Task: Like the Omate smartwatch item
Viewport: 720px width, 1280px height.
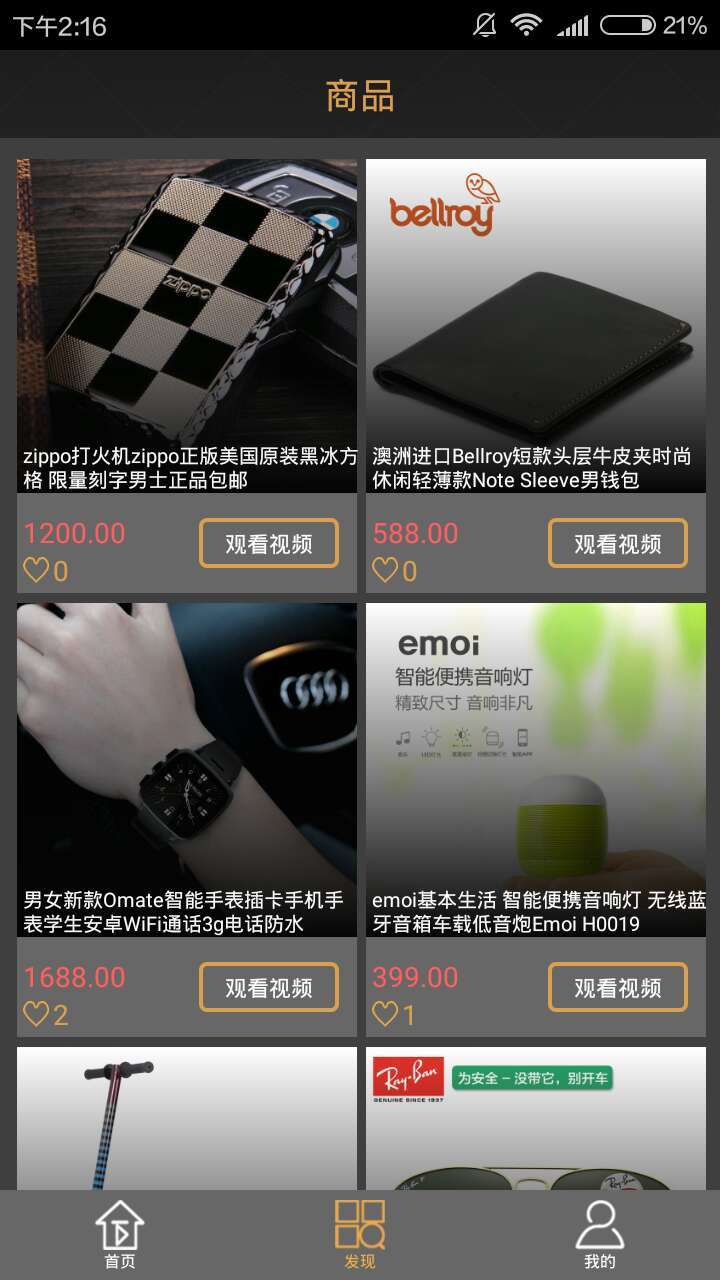Action: tap(37, 1015)
